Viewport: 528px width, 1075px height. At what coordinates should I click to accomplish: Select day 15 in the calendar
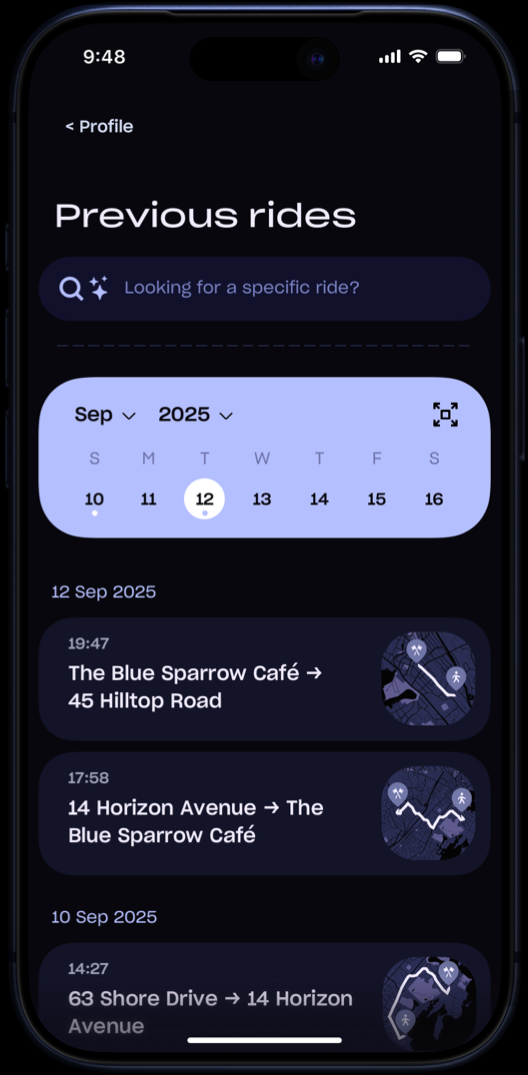pos(376,499)
